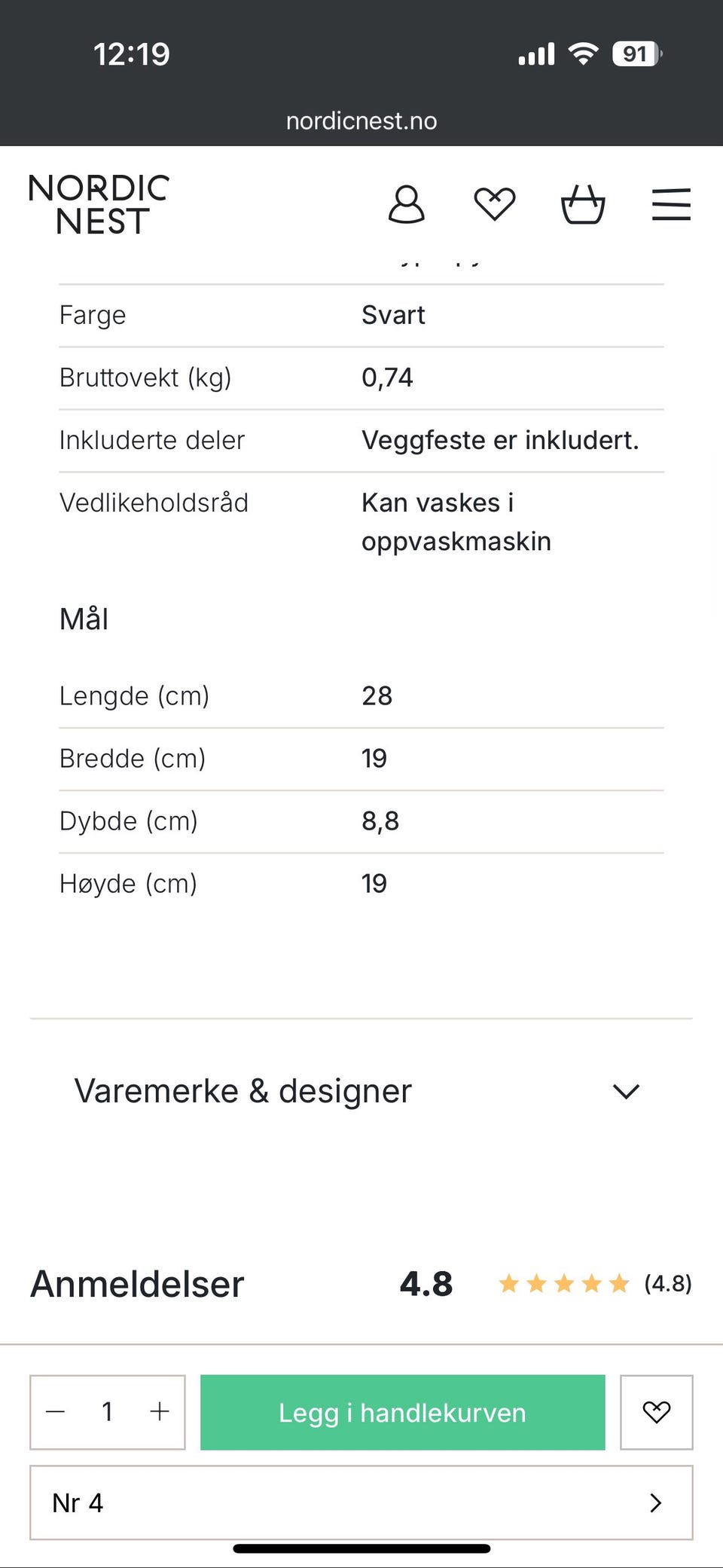Viewport: 723px width, 1568px height.
Task: Tap the Wi-Fi indicator in the status bar
Action: tap(582, 53)
